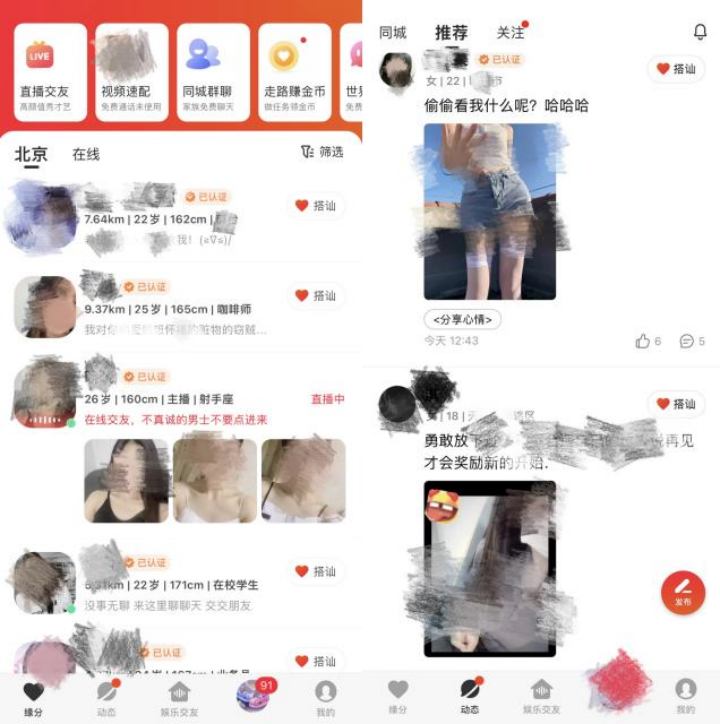The height and width of the screenshot is (724, 720).
Task: Tap the red 发布 publish button
Action: tap(683, 590)
